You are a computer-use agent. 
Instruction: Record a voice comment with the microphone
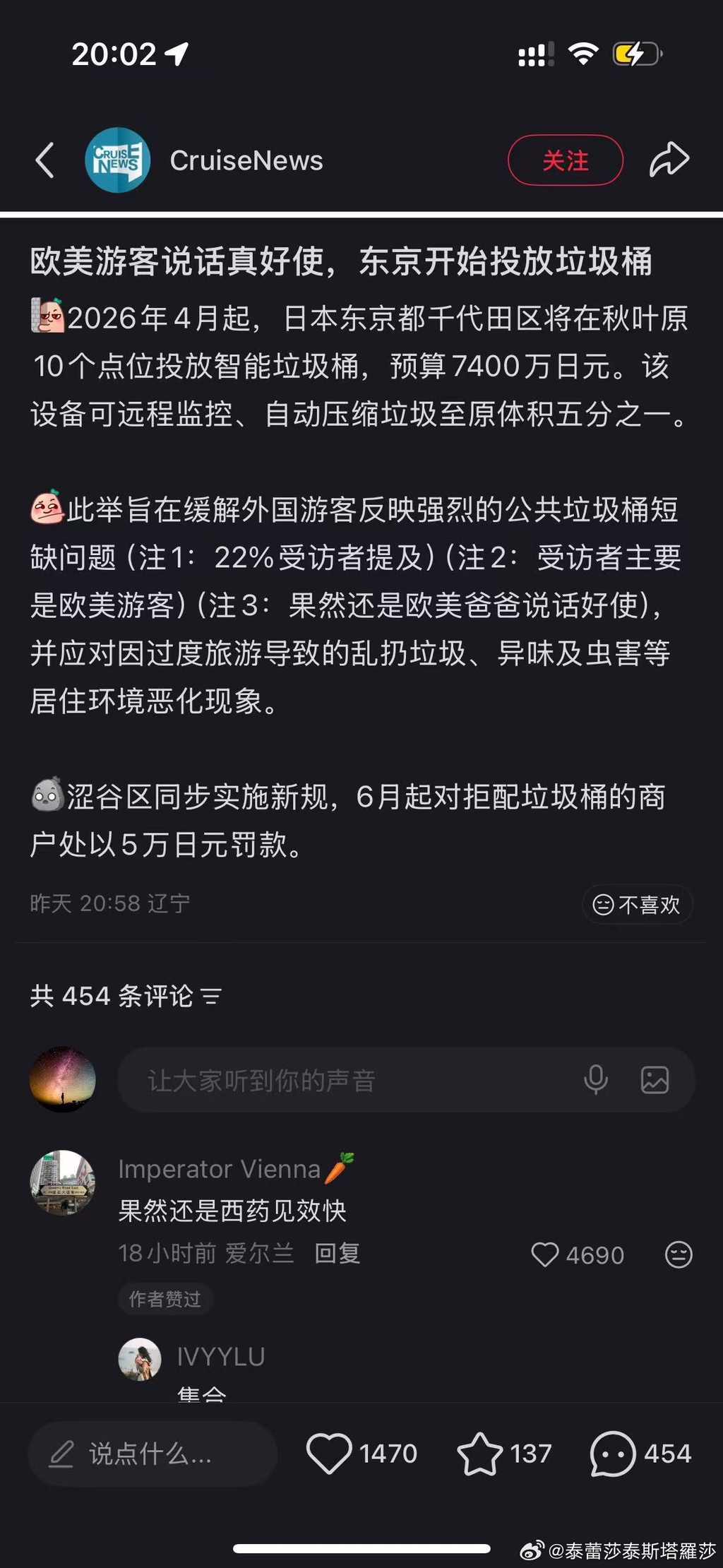tap(596, 1080)
